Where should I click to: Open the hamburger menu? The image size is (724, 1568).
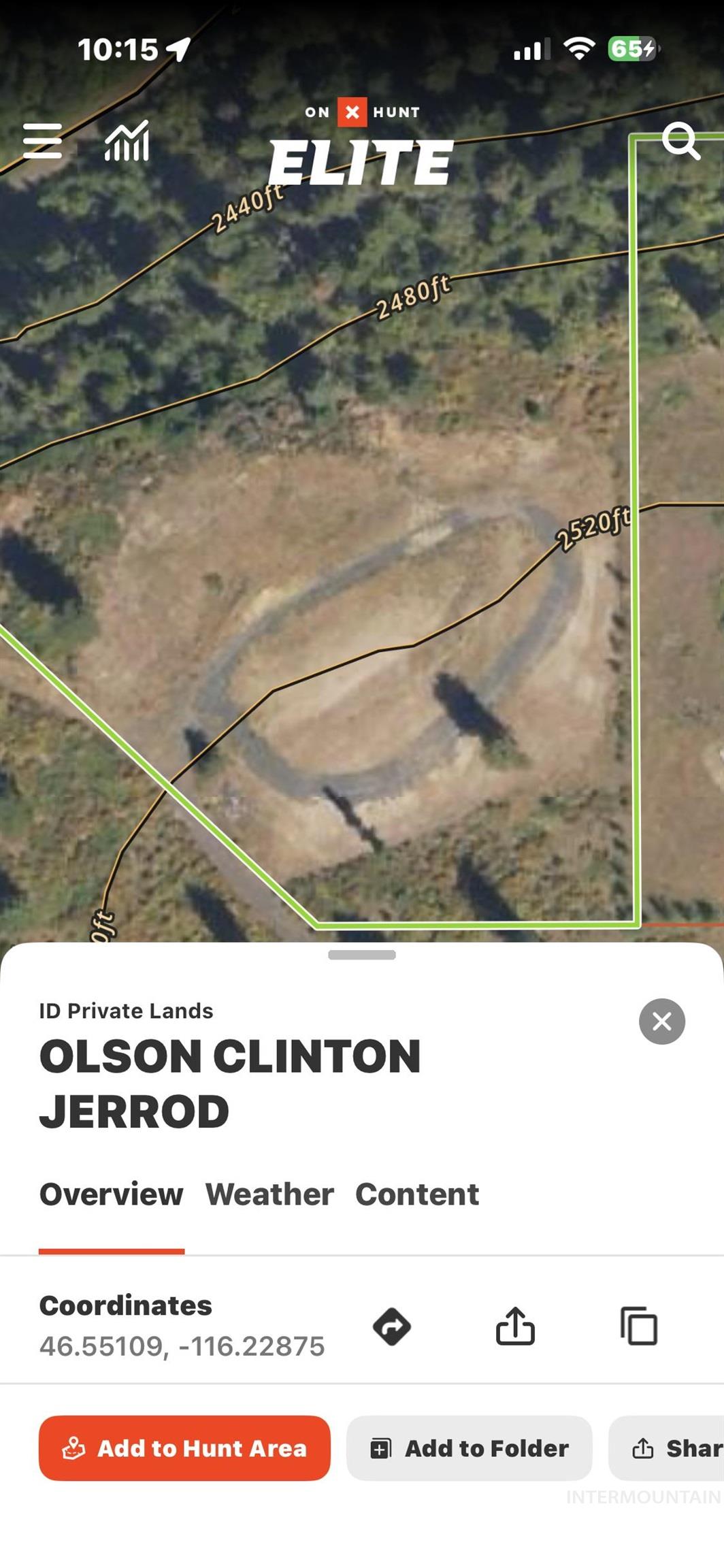point(42,141)
